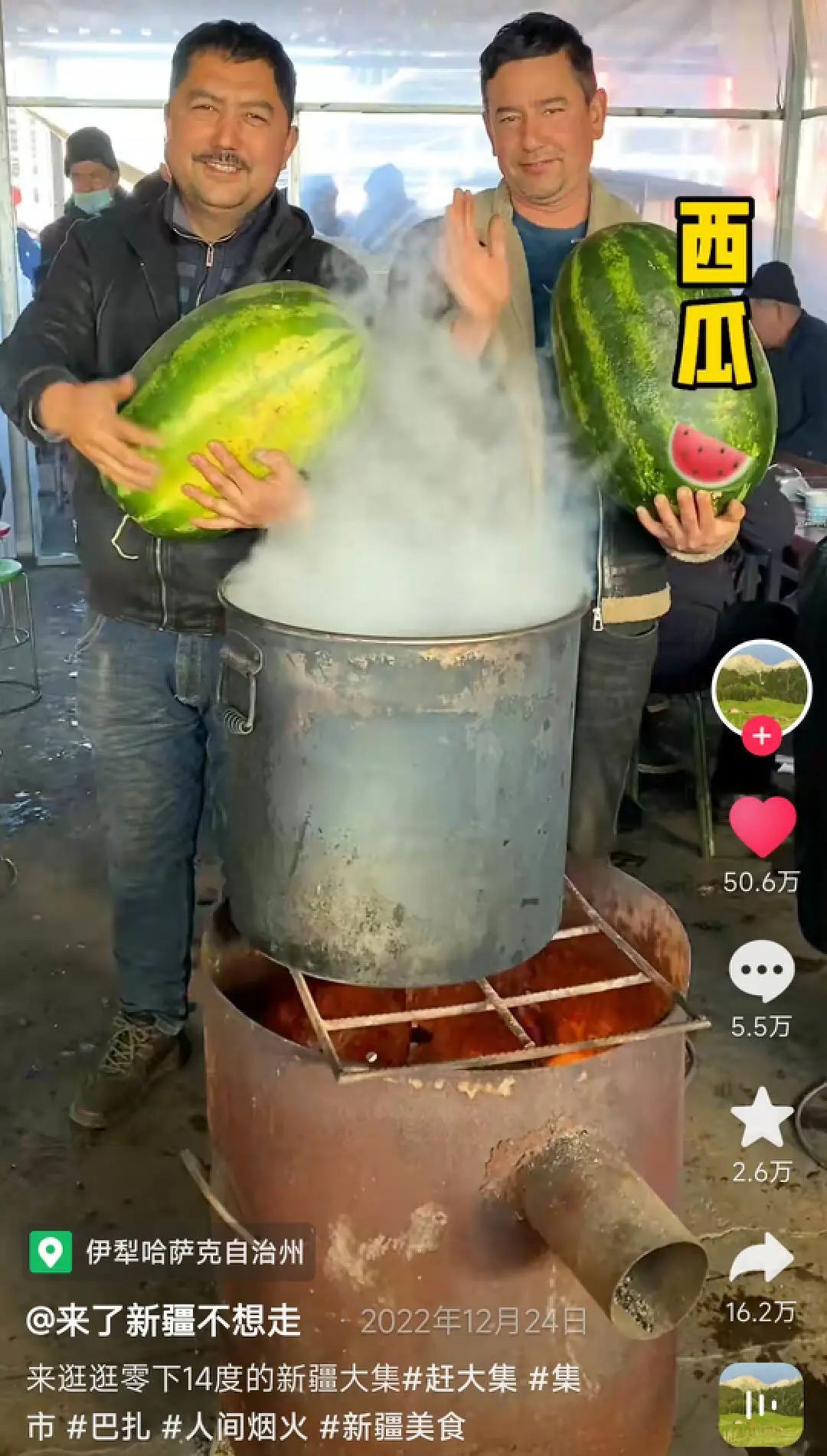Follow the creator with the plus button
Image resolution: width=827 pixels, height=1456 pixels.
tap(761, 736)
